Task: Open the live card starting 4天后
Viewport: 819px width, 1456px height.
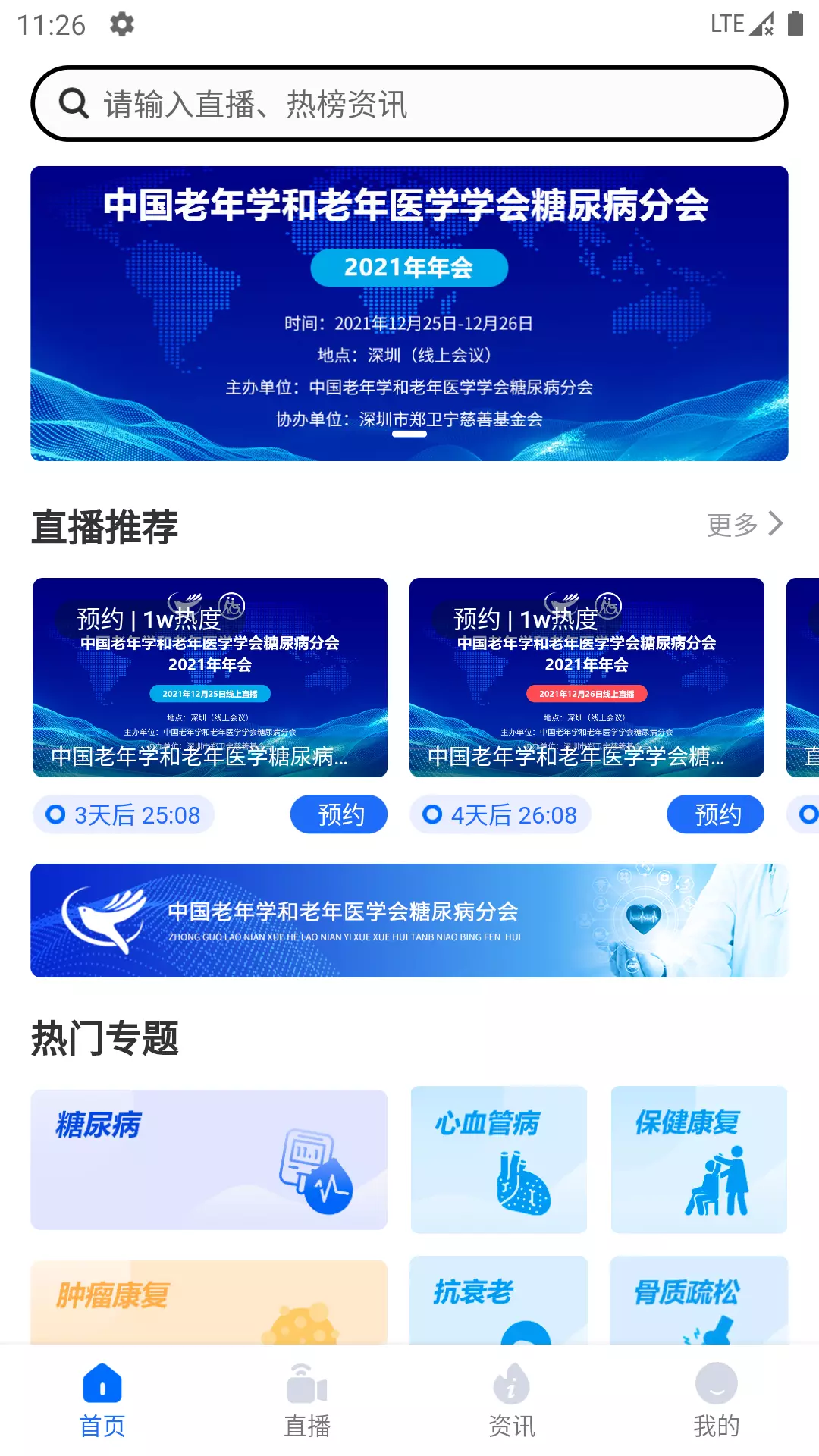Action: [x=587, y=677]
